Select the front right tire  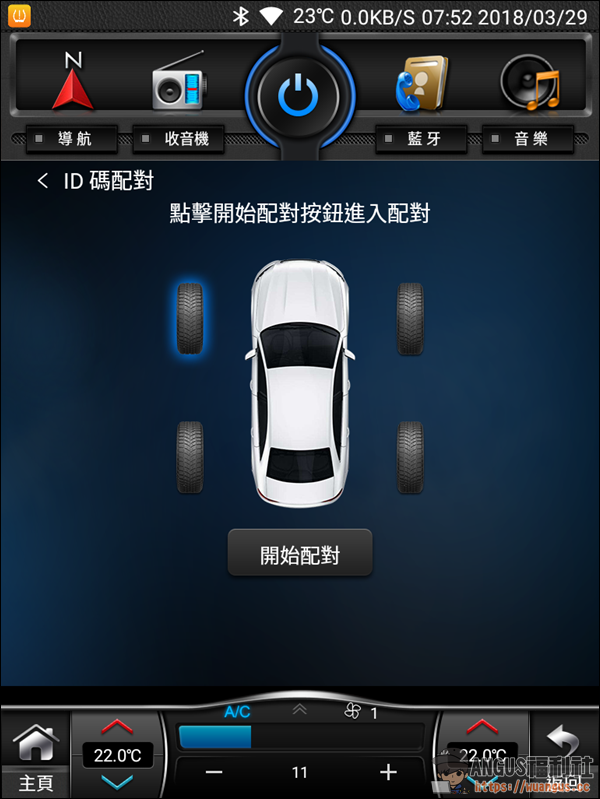pyautogui.click(x=410, y=317)
